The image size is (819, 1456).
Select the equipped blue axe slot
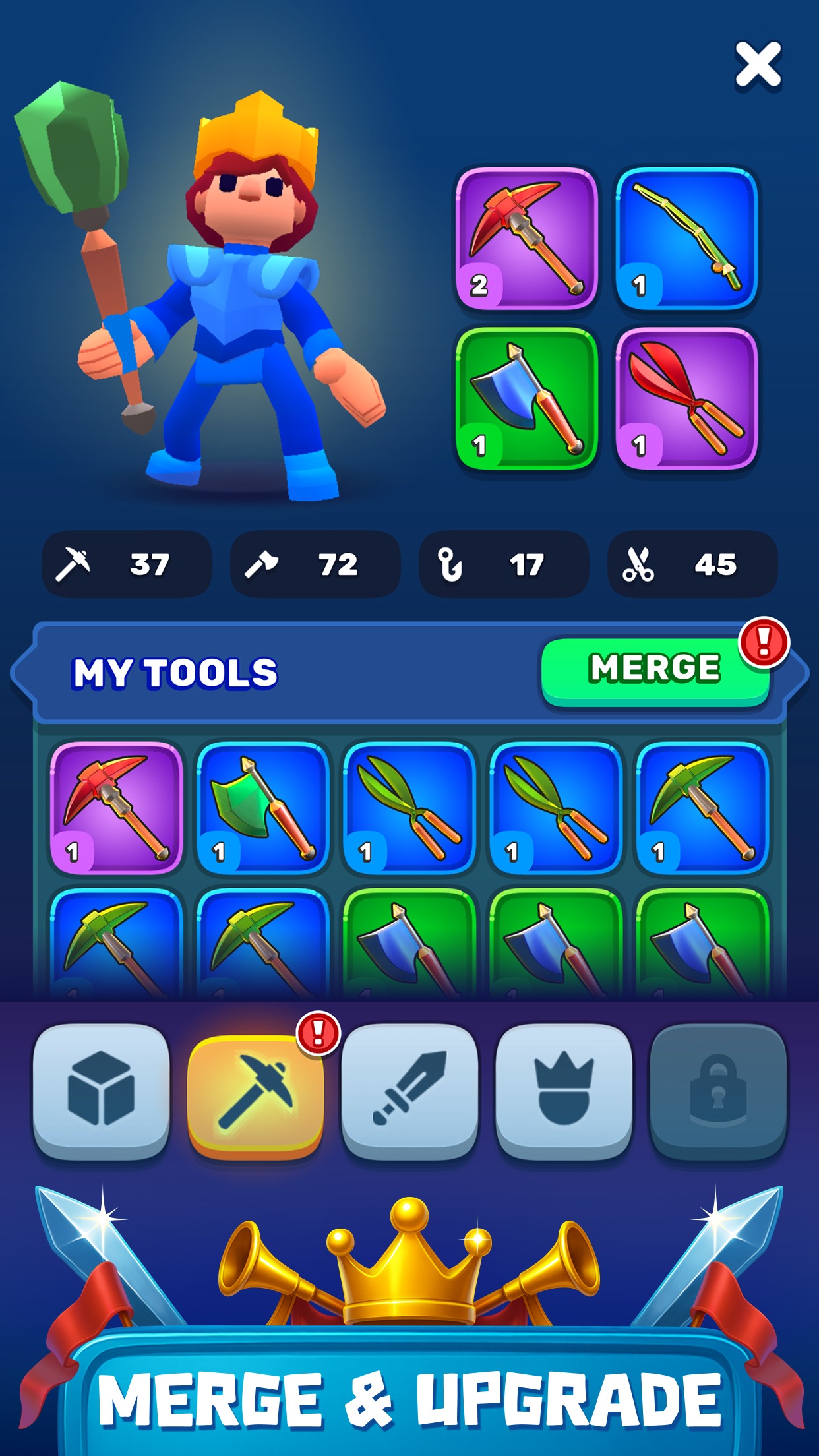(526, 398)
